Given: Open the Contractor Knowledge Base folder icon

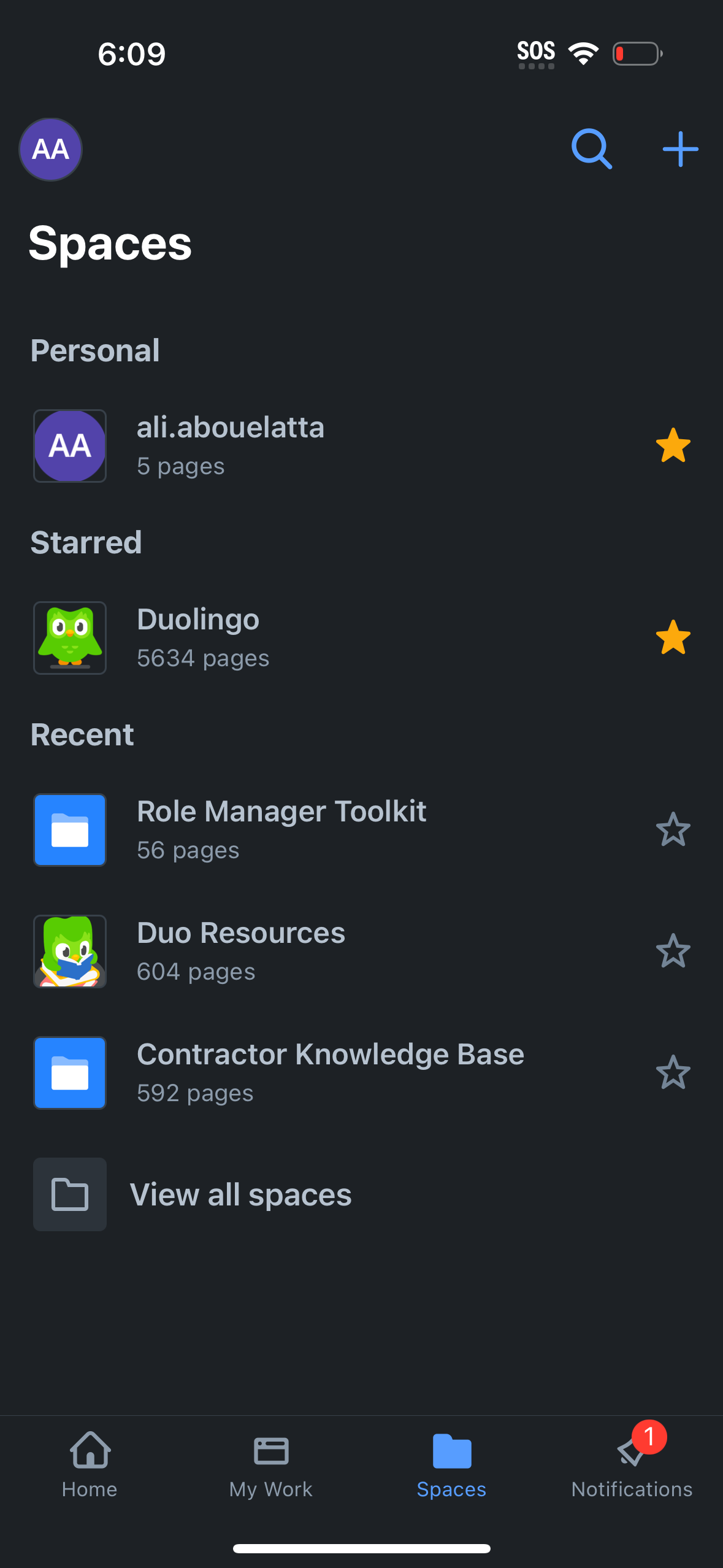Looking at the screenshot, I should (x=69, y=1073).
